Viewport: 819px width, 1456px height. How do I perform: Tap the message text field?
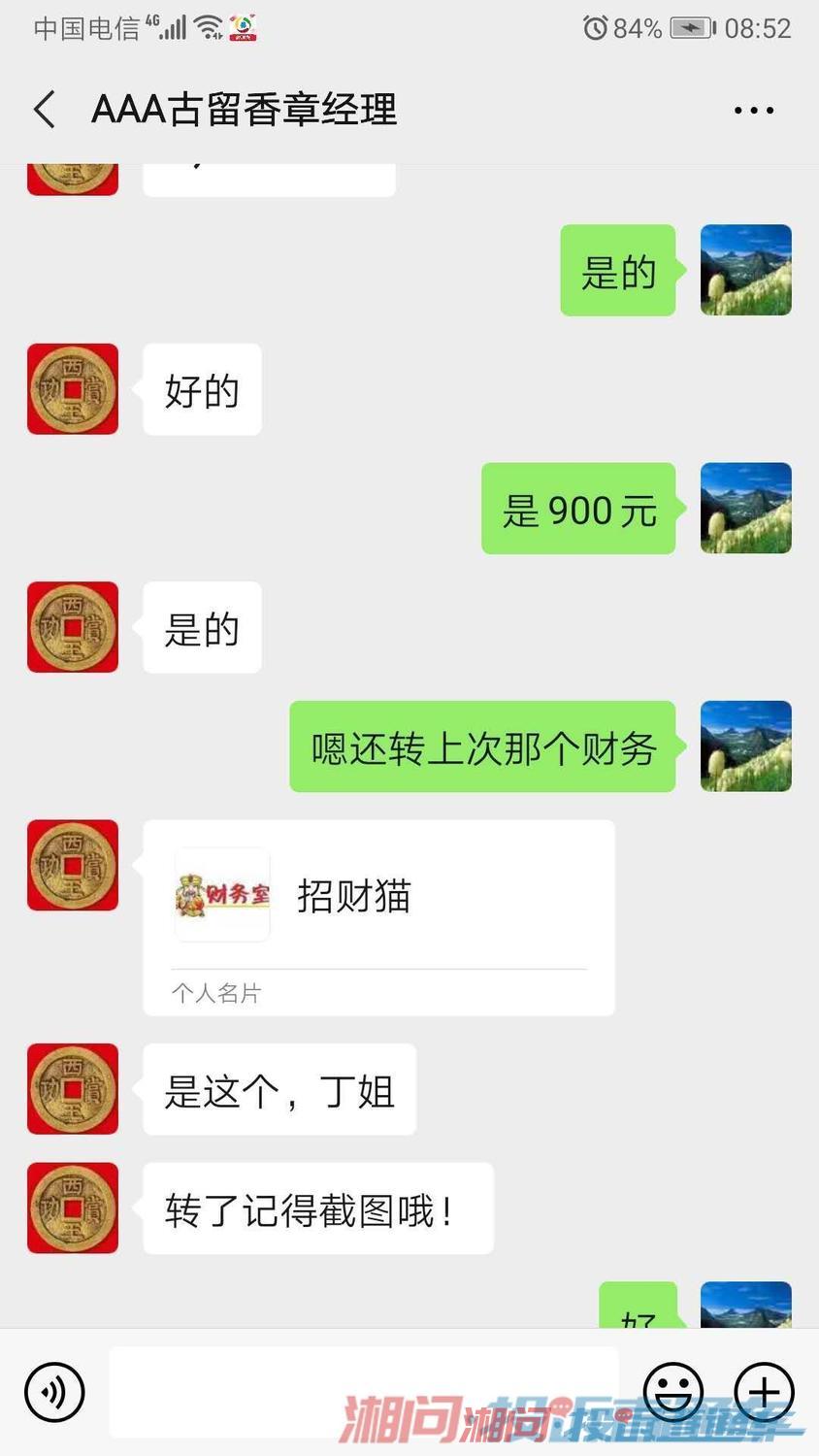click(363, 1392)
